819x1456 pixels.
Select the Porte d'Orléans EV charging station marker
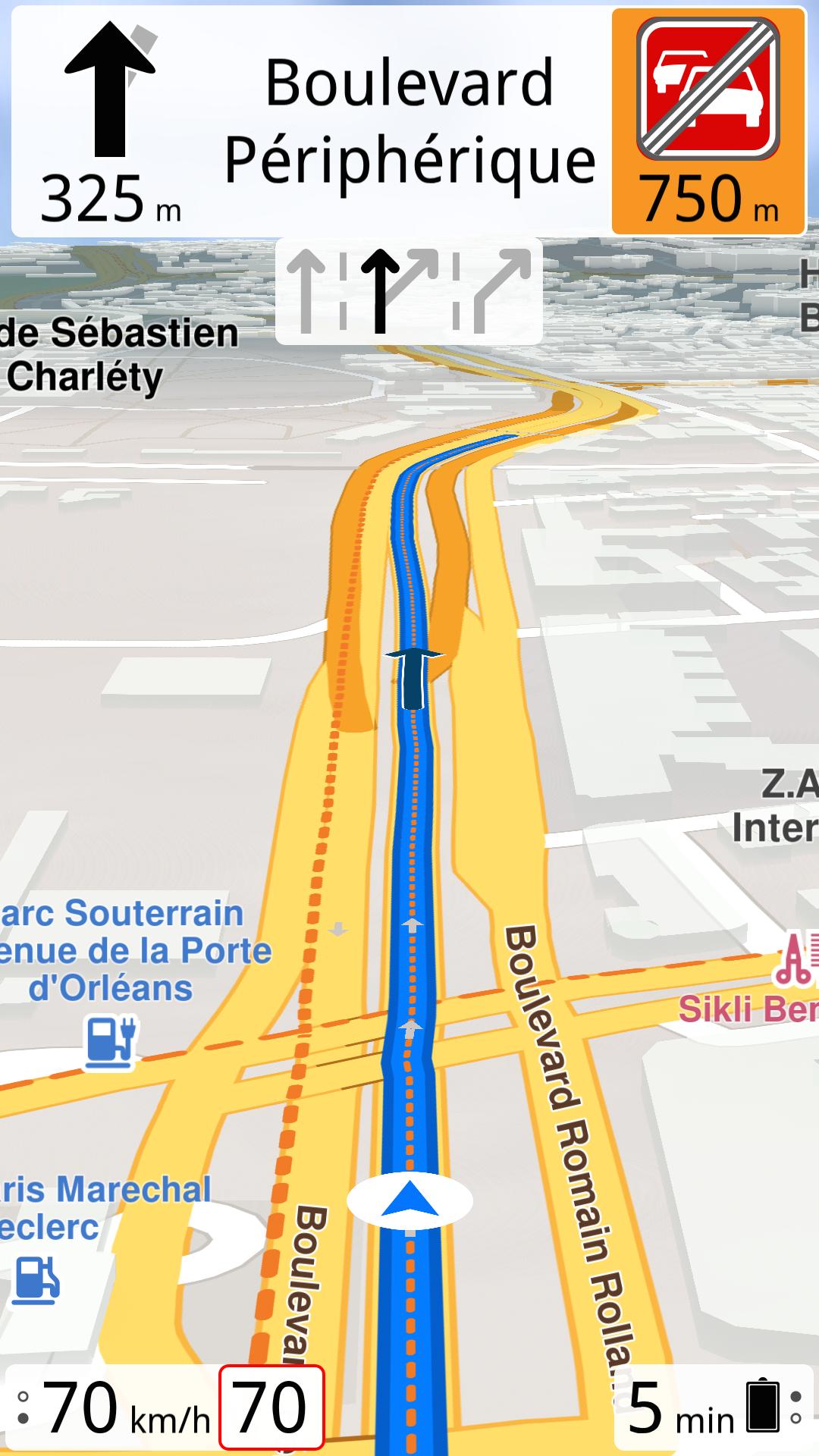point(110,1042)
